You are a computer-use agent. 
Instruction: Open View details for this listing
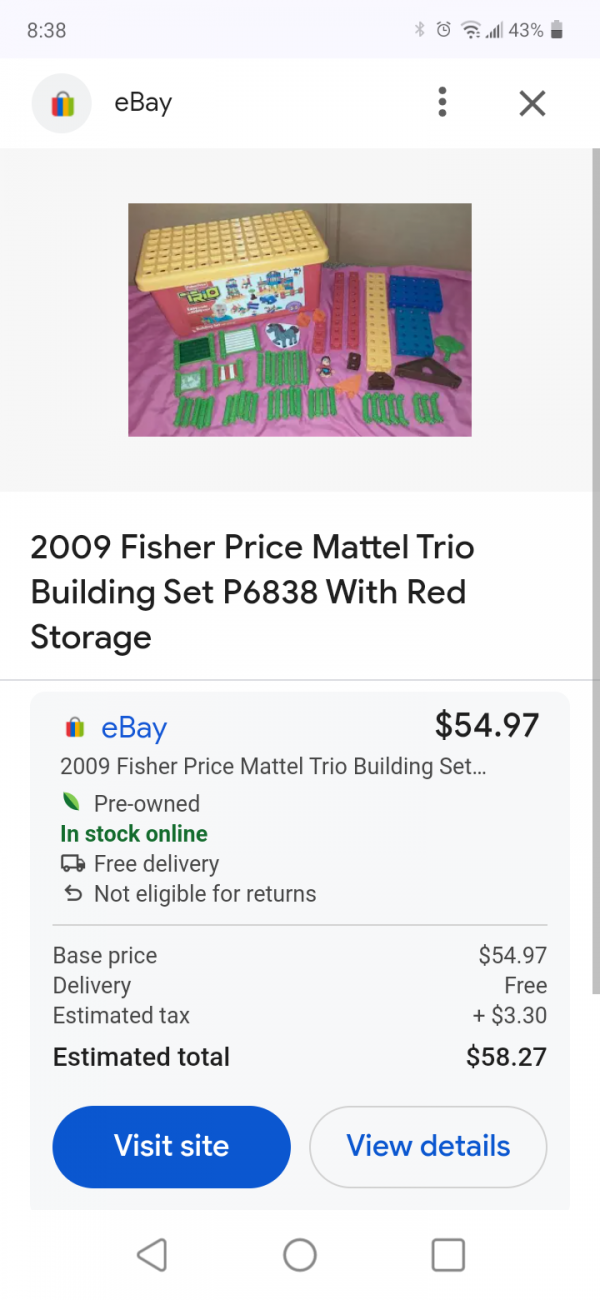point(428,1146)
